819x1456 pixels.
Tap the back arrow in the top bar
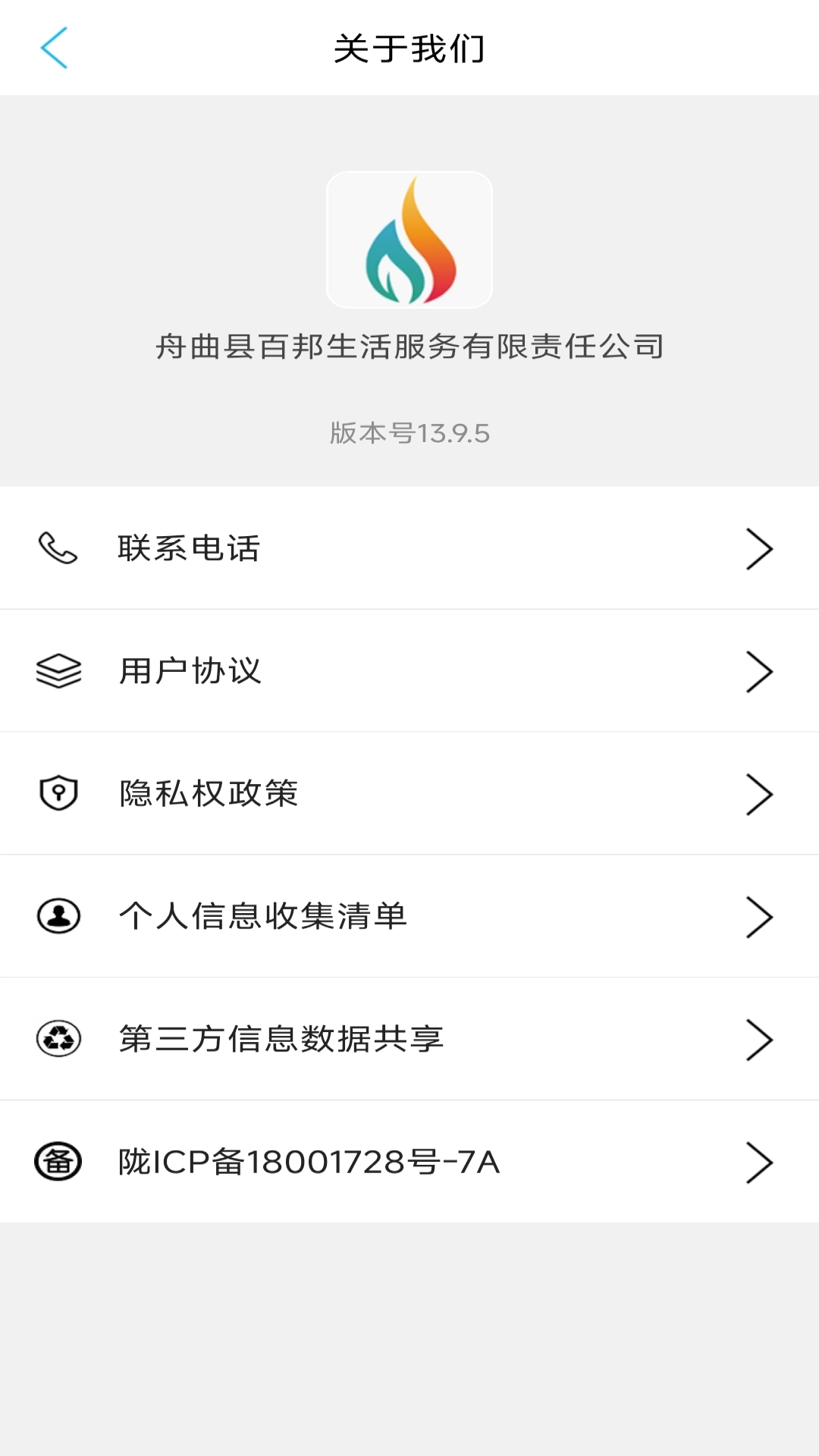pos(52,47)
